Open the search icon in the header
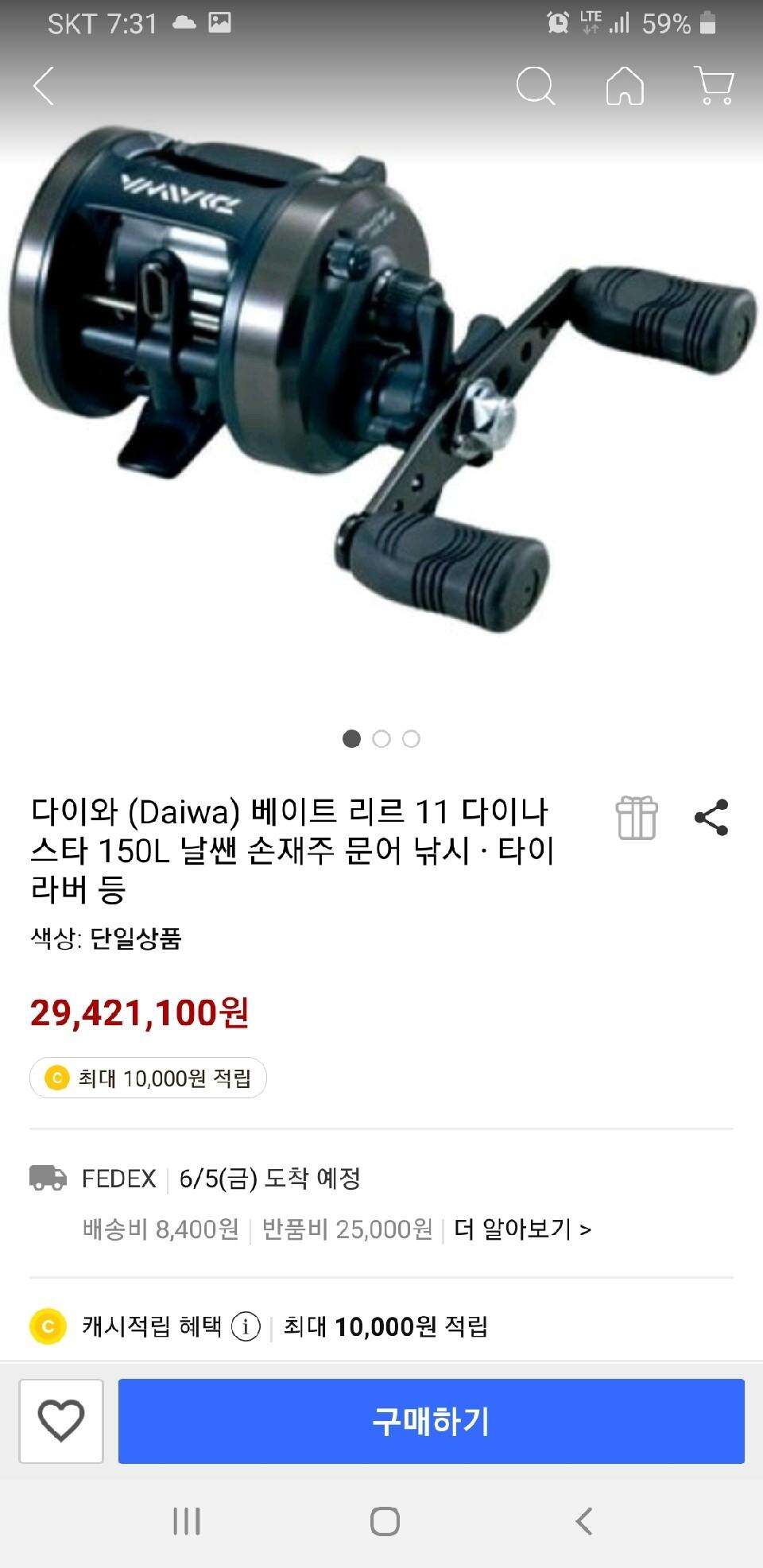763x1568 pixels. [536, 85]
